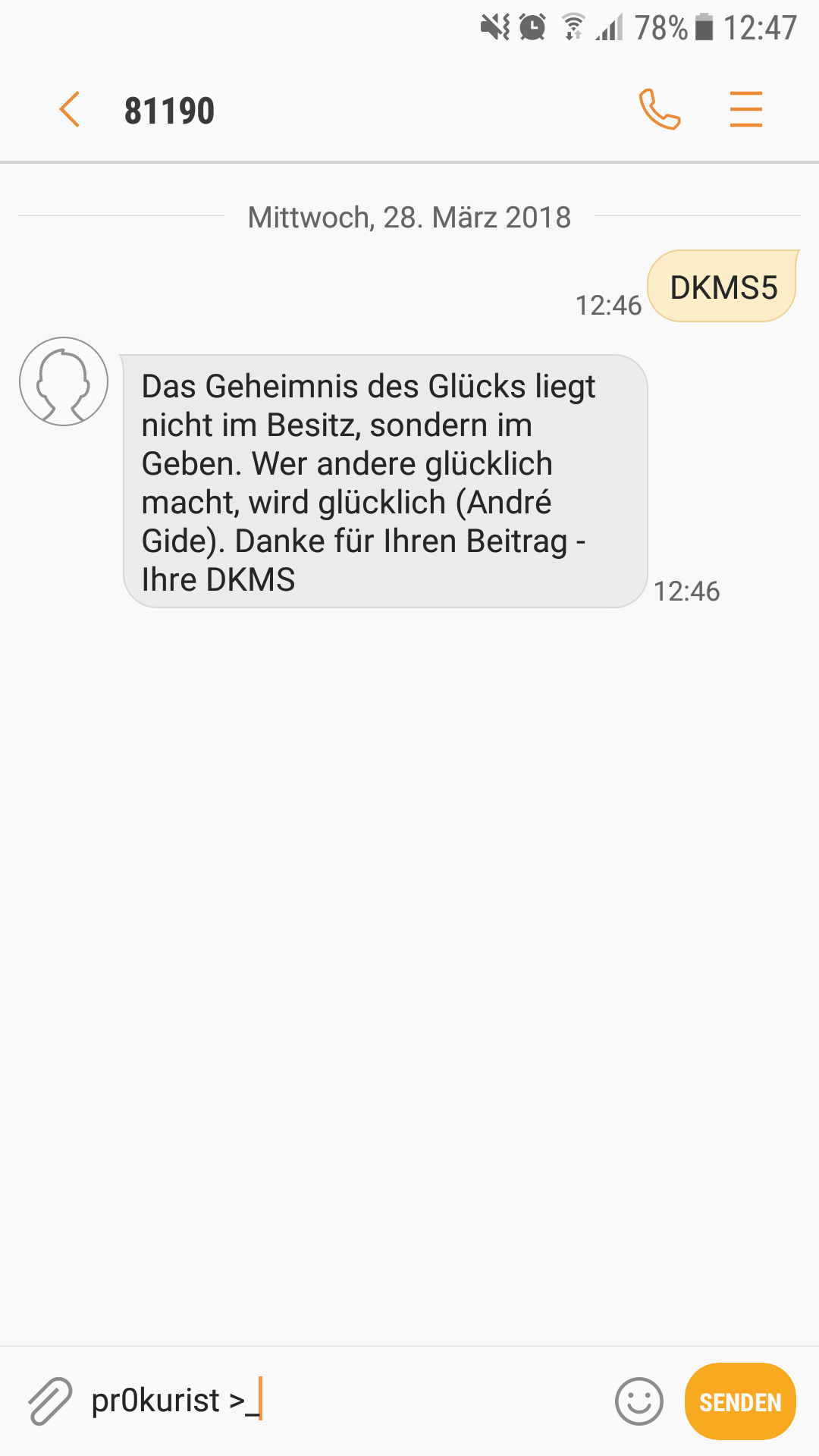Tap the SENDEN button
Viewport: 819px width, 1456px height.
[740, 1401]
